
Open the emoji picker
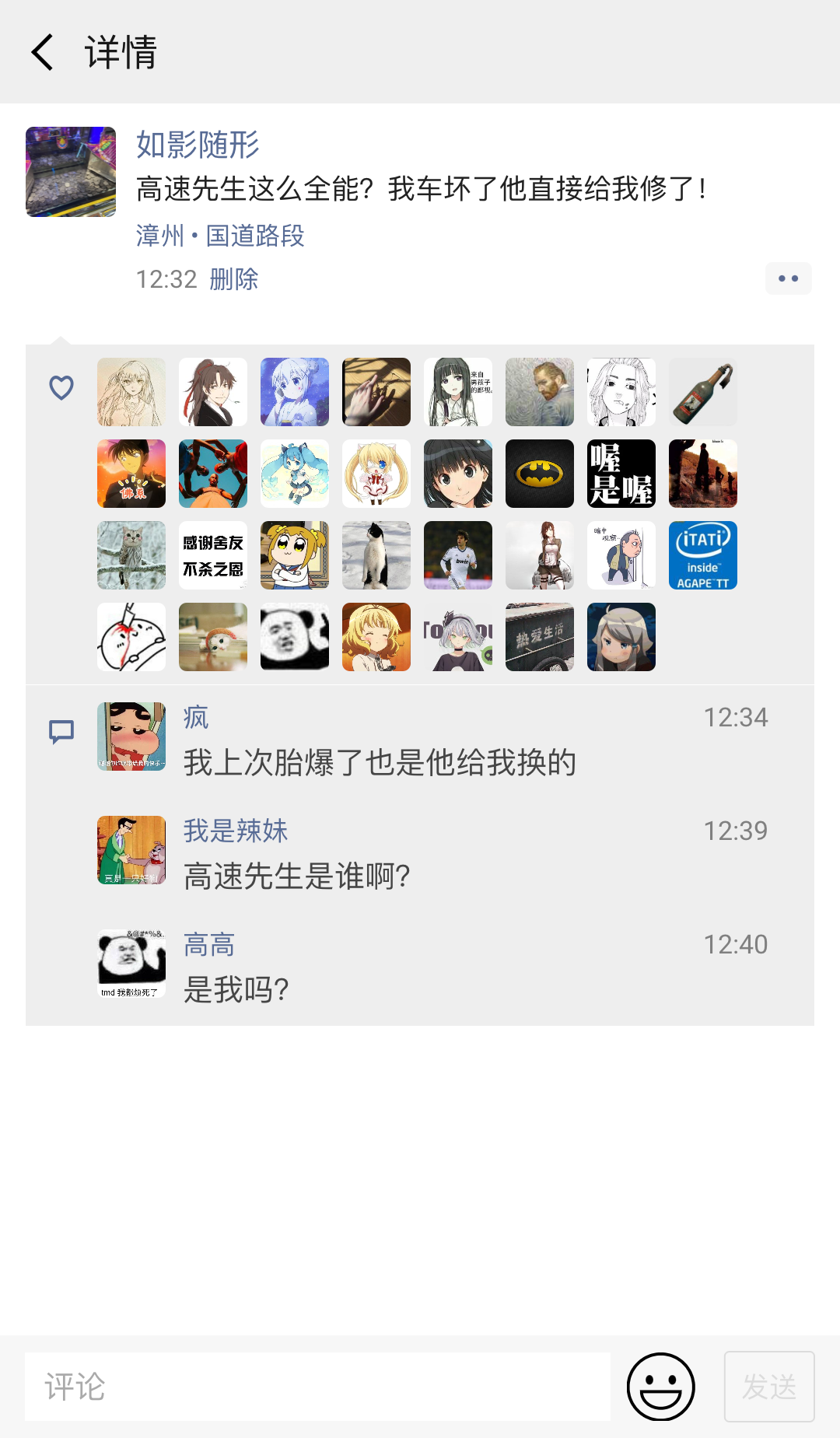click(x=660, y=1387)
